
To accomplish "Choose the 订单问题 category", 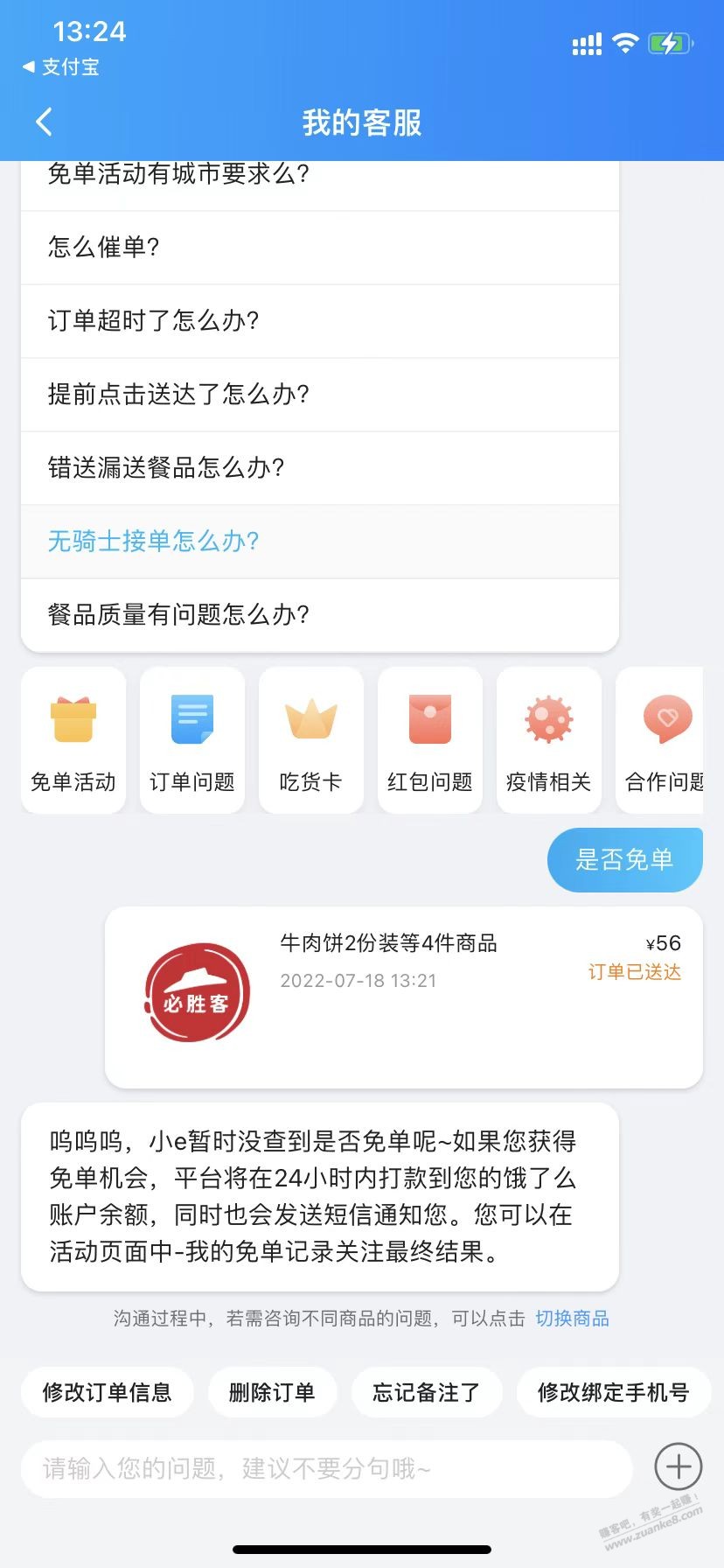I will coord(192,740).
